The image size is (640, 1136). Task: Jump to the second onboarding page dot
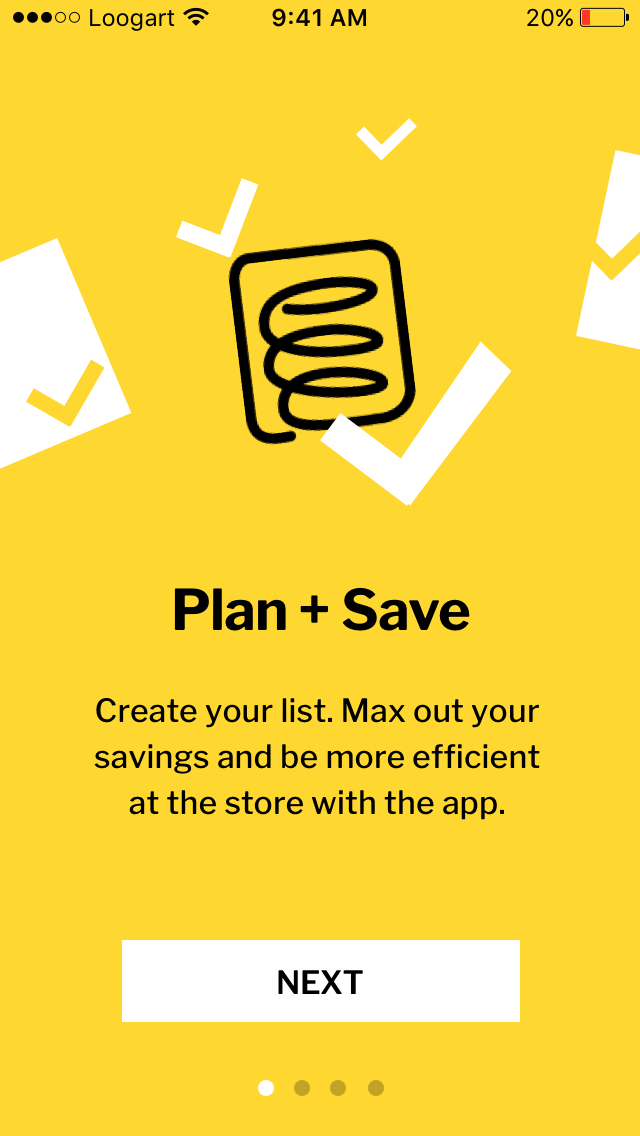point(302,1087)
